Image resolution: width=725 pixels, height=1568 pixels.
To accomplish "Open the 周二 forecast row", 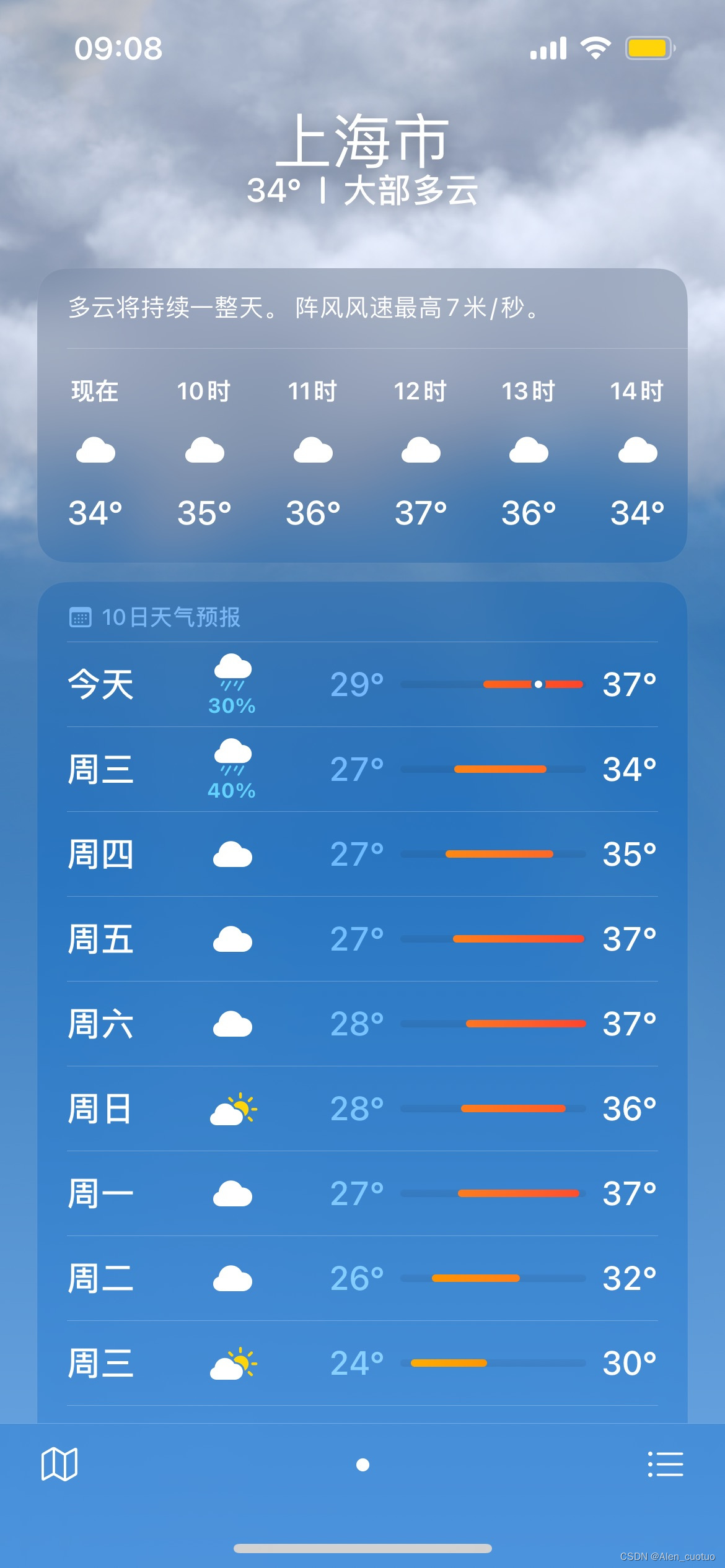I will point(362,1278).
